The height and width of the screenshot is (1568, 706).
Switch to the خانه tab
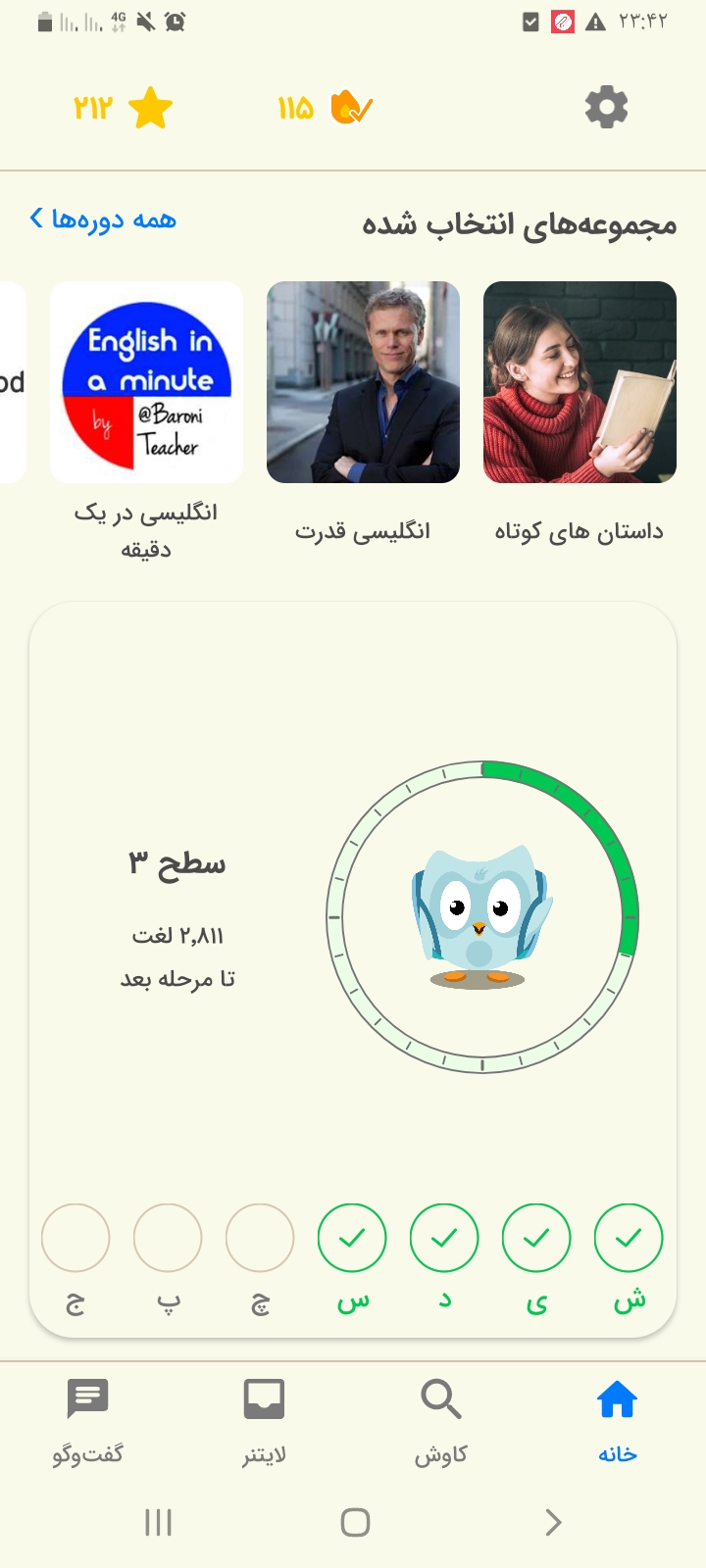[618, 1421]
